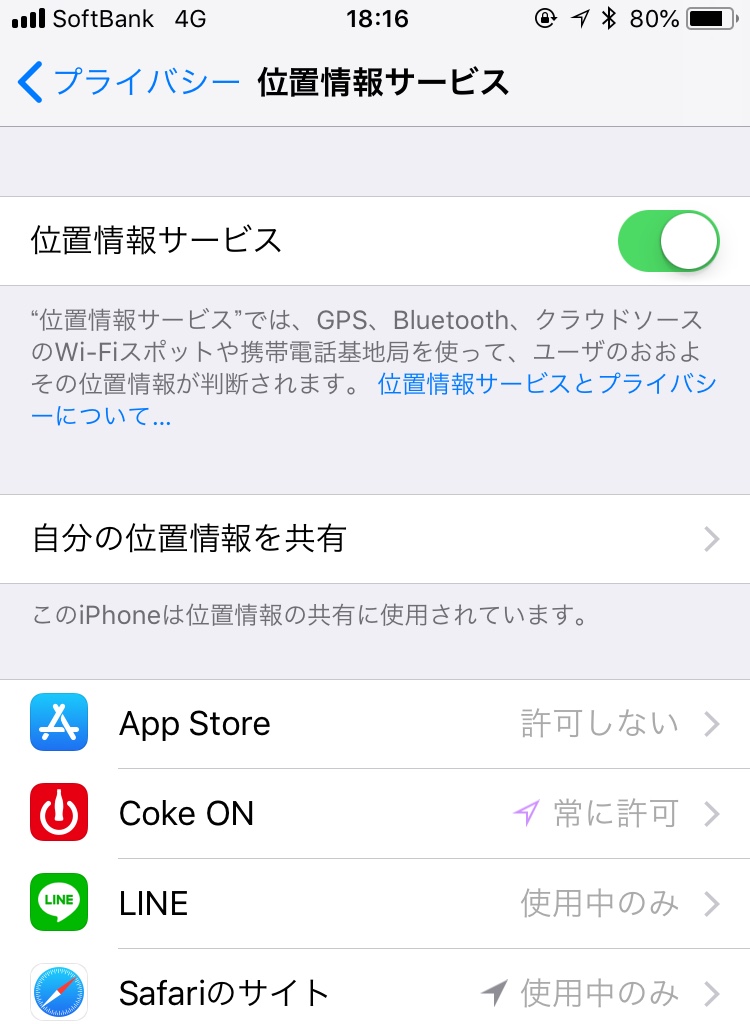The width and height of the screenshot is (750, 1024).
Task: Open 位置情報サービスとプライバシーについて link
Action: click(x=545, y=385)
